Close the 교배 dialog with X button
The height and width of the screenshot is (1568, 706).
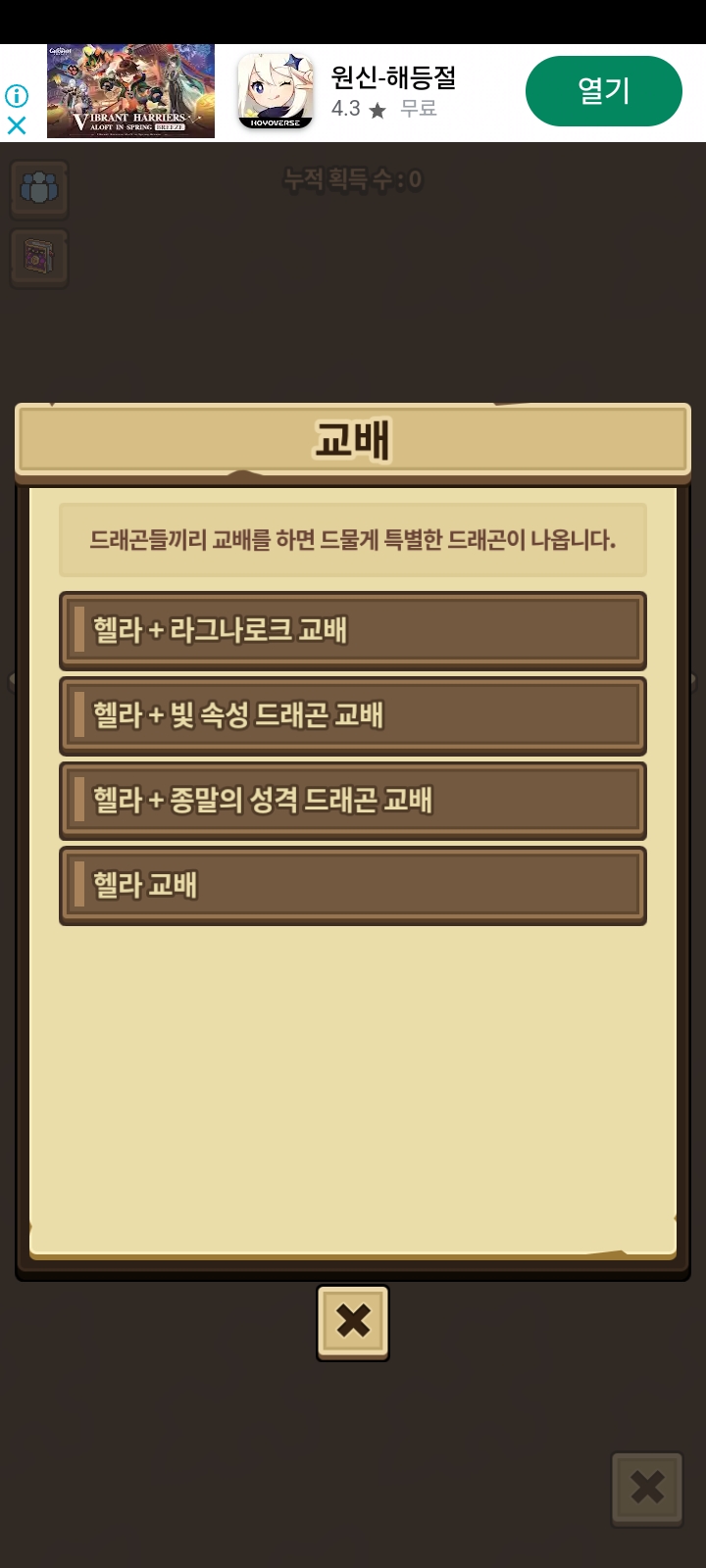click(x=353, y=1322)
